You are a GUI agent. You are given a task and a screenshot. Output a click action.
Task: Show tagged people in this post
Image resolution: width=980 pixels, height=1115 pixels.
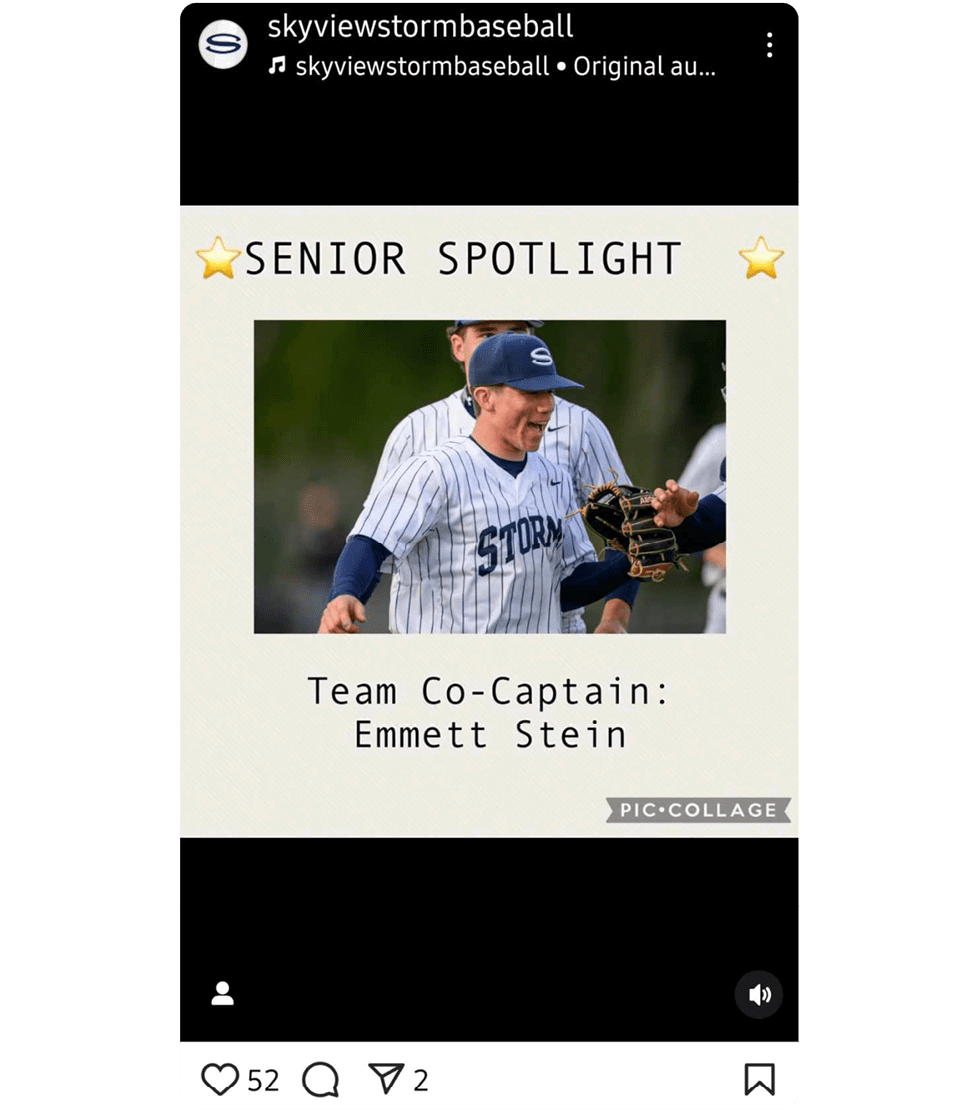(x=222, y=994)
